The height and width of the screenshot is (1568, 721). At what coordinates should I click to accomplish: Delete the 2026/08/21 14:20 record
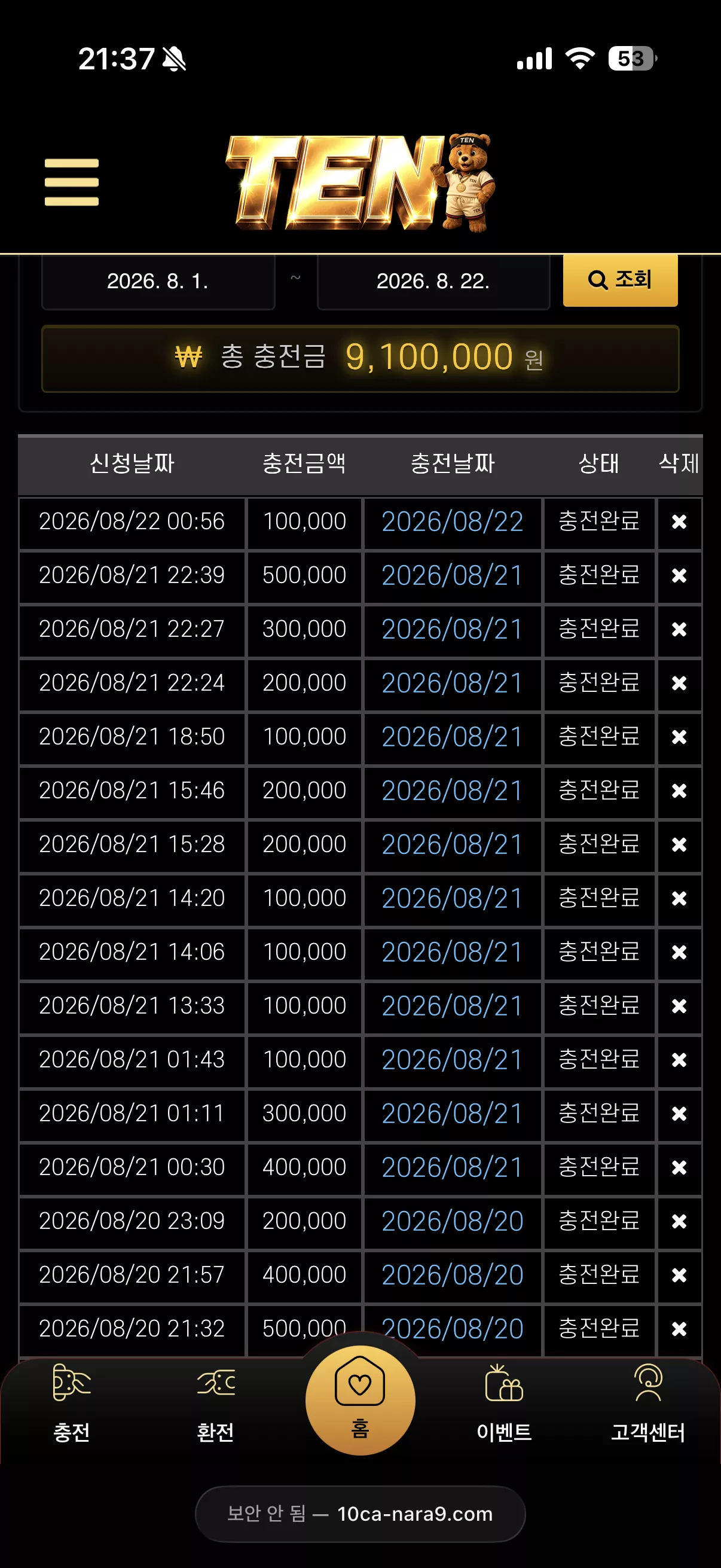click(679, 898)
